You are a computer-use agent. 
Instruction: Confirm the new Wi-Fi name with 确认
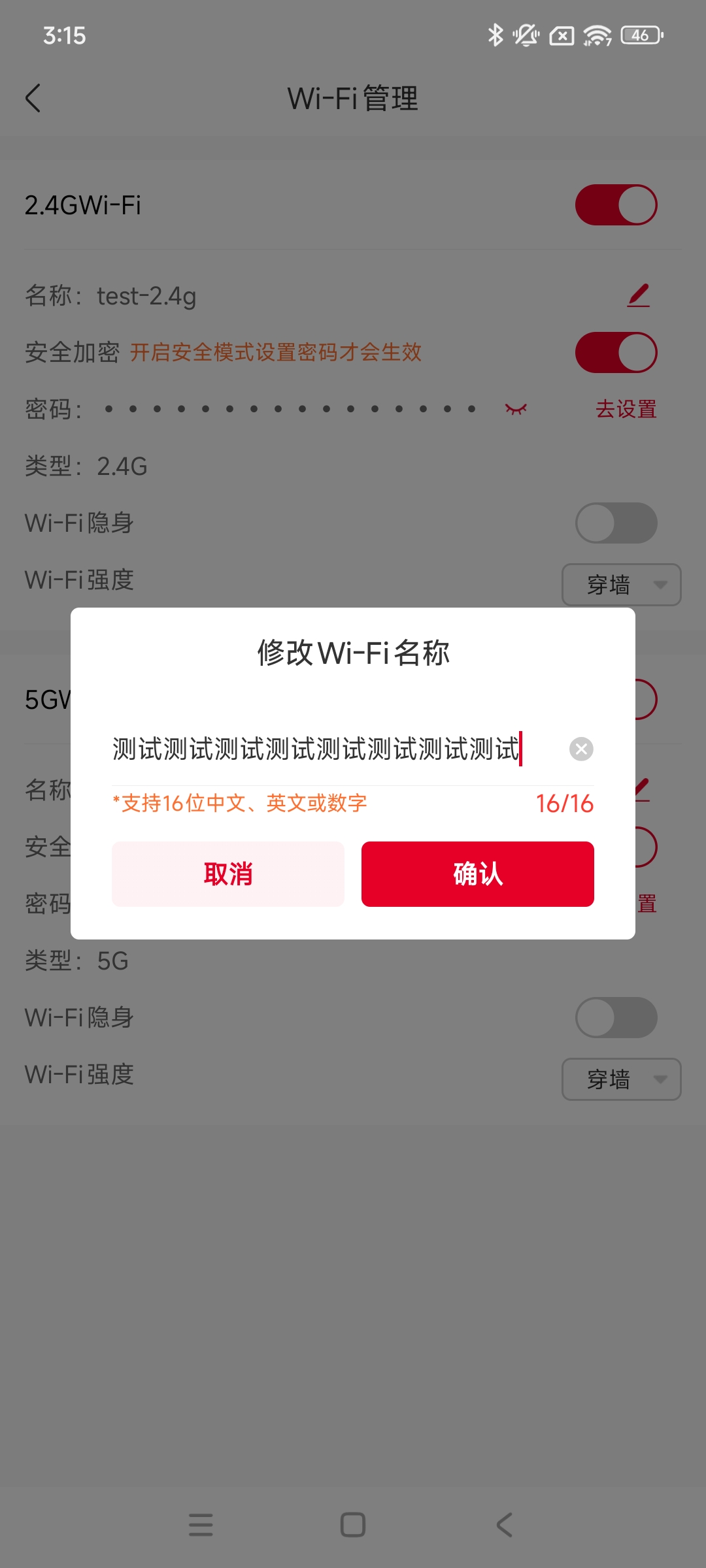point(478,874)
